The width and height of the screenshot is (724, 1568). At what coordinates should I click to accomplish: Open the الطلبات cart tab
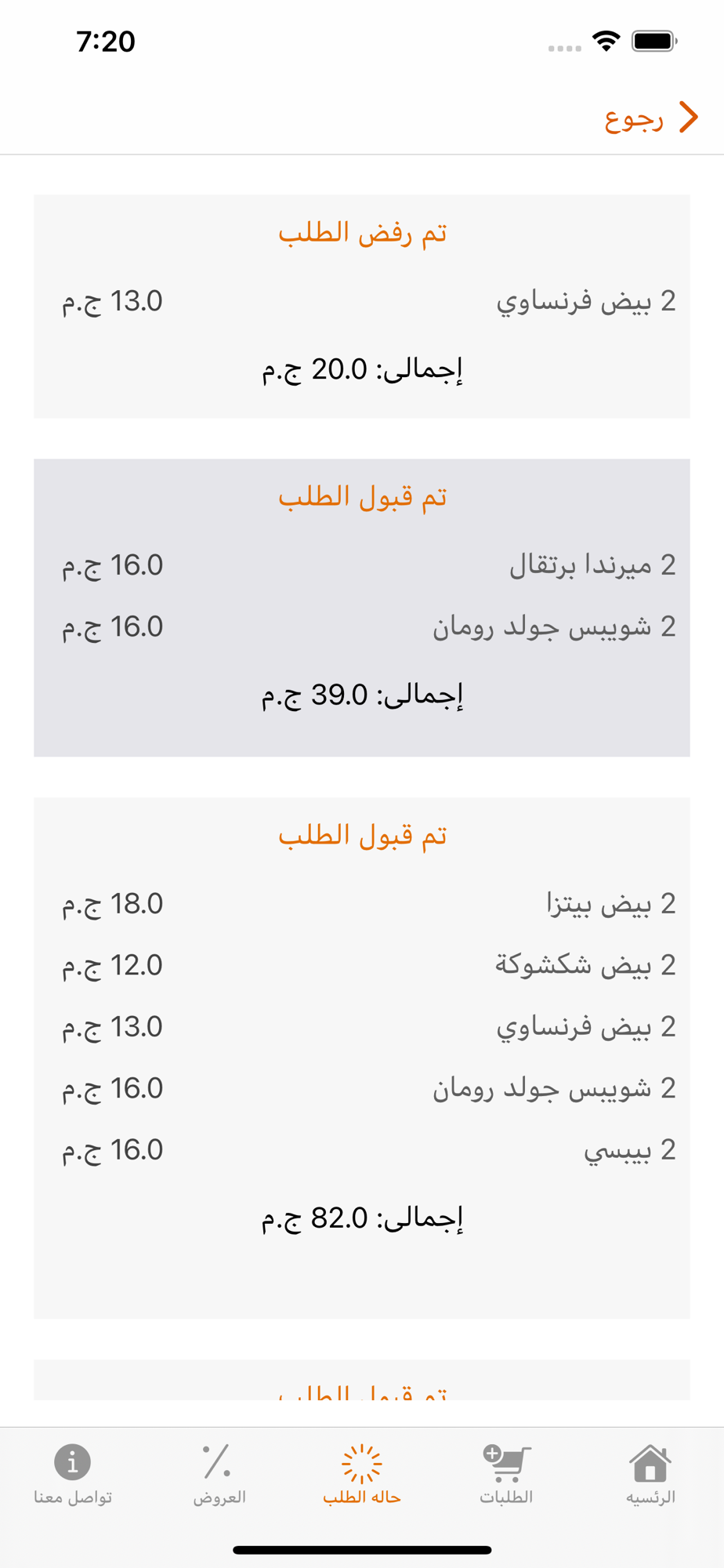pyautogui.click(x=506, y=1474)
